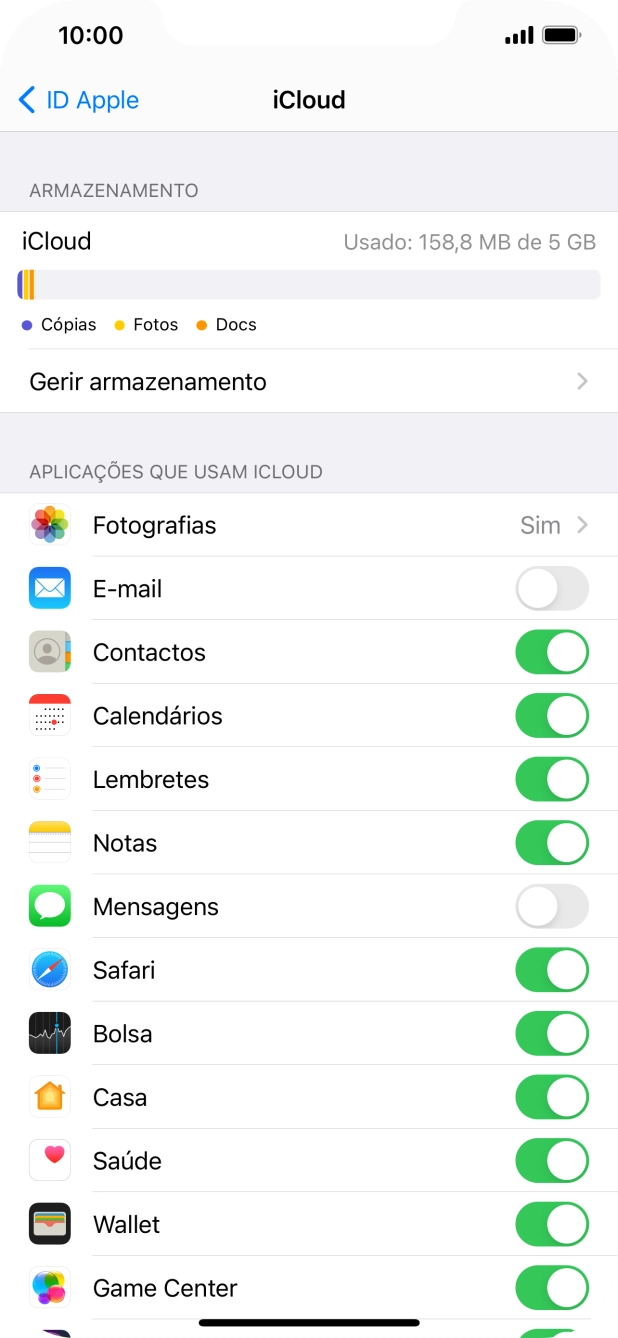Disable Safari iCloud sync
Screen dimensions: 618x1338
[551, 970]
